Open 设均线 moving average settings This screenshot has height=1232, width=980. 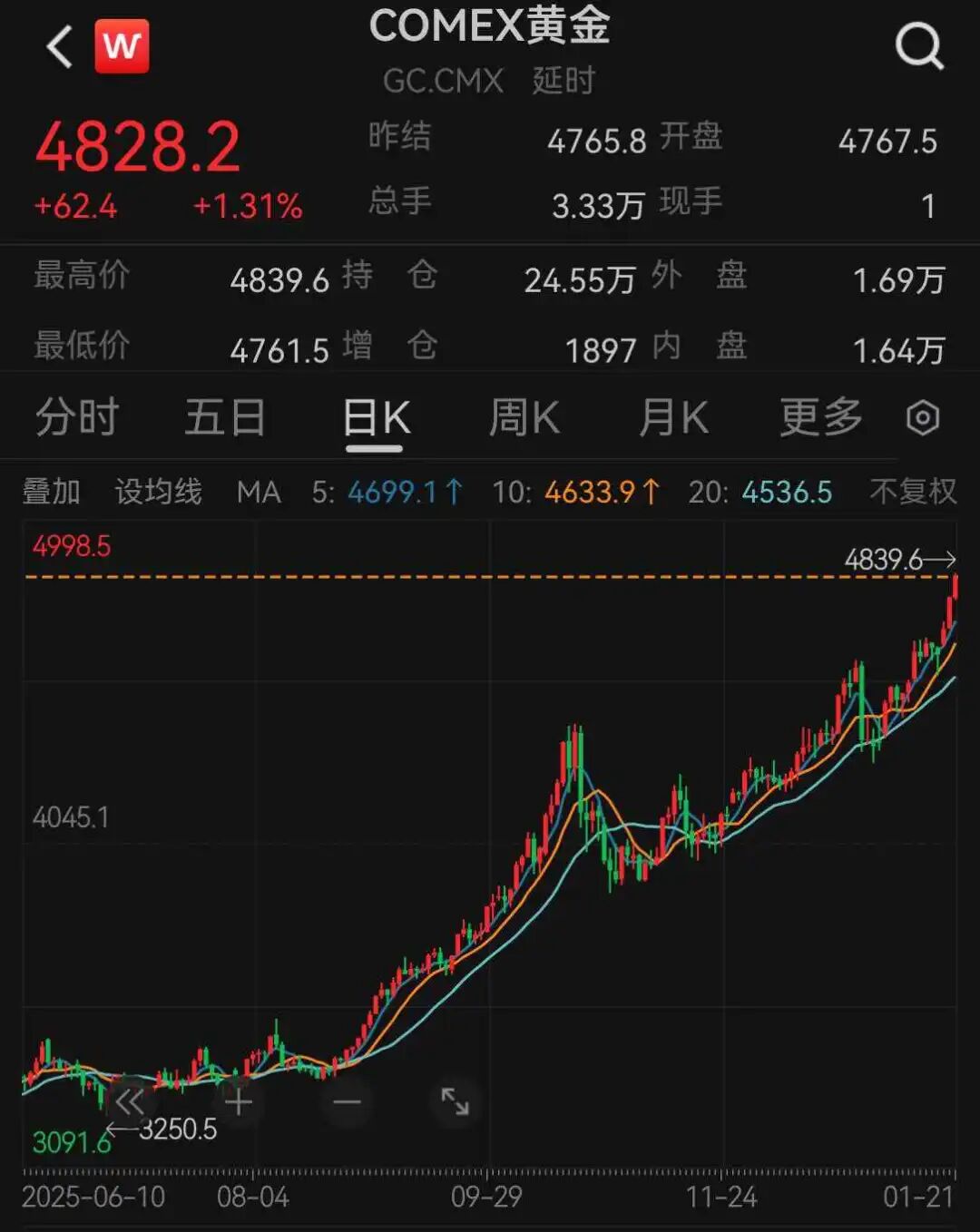click(158, 492)
